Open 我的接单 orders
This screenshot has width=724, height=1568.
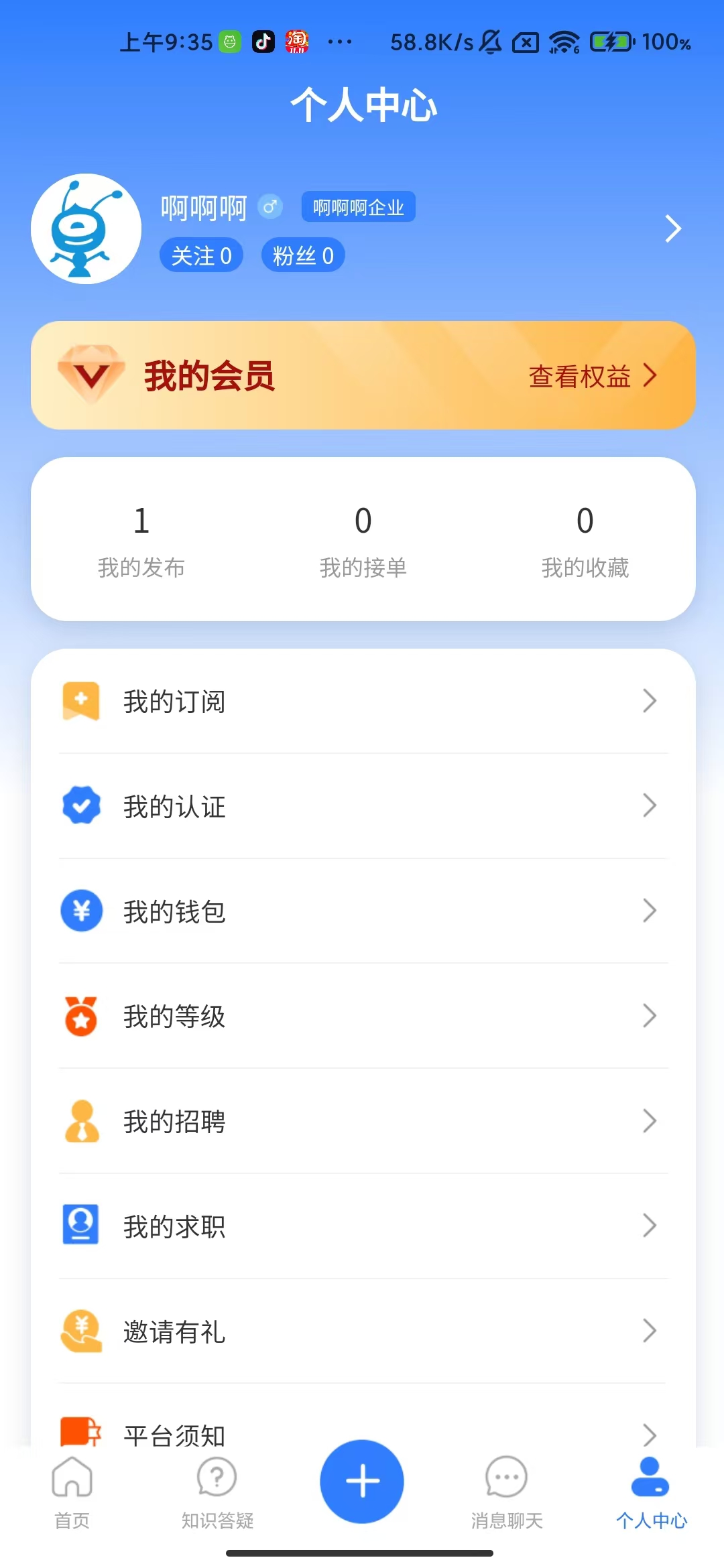tap(363, 539)
